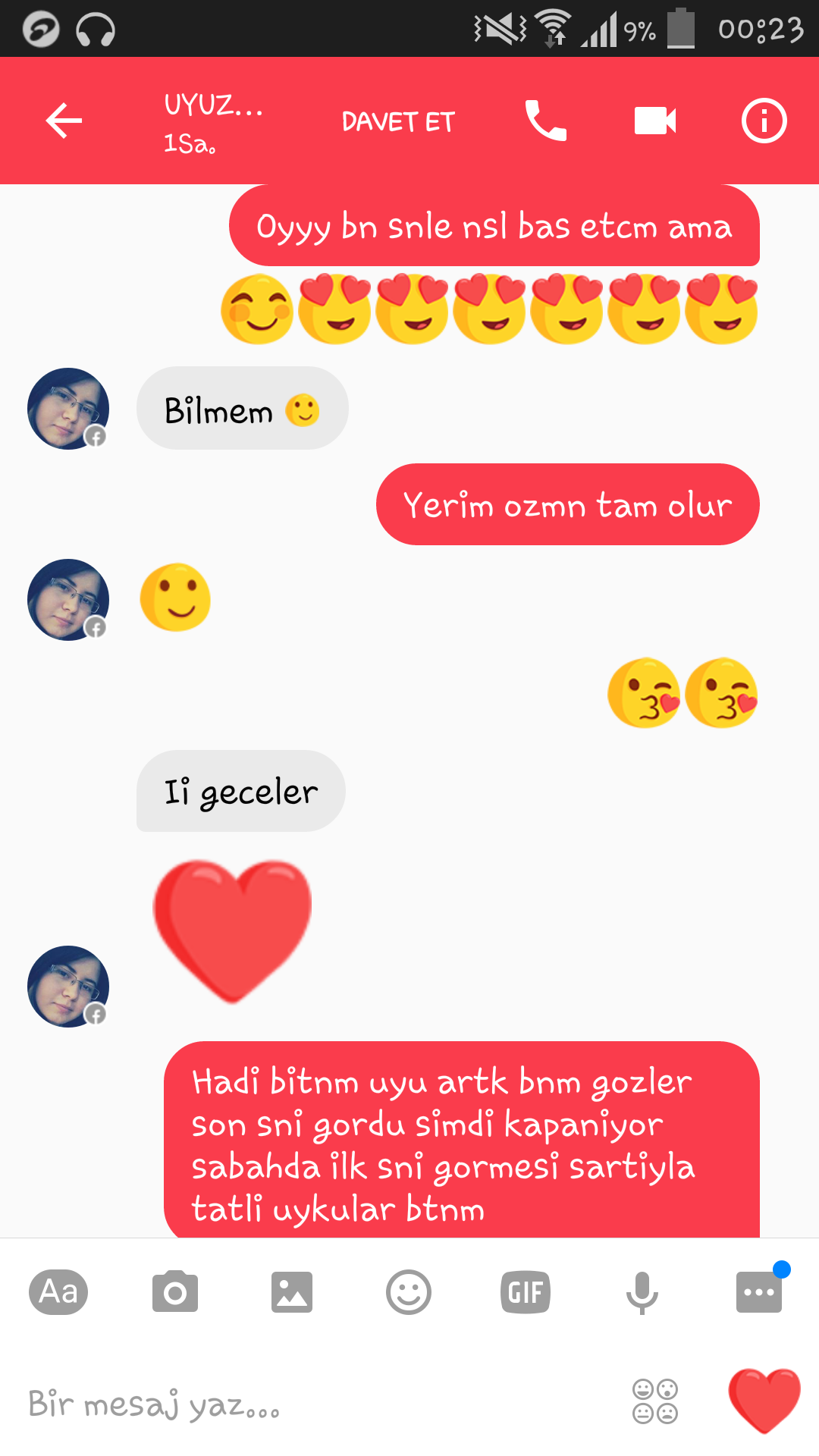Record a voice message with the microphone
The height and width of the screenshot is (1456, 819).
coord(642,1291)
